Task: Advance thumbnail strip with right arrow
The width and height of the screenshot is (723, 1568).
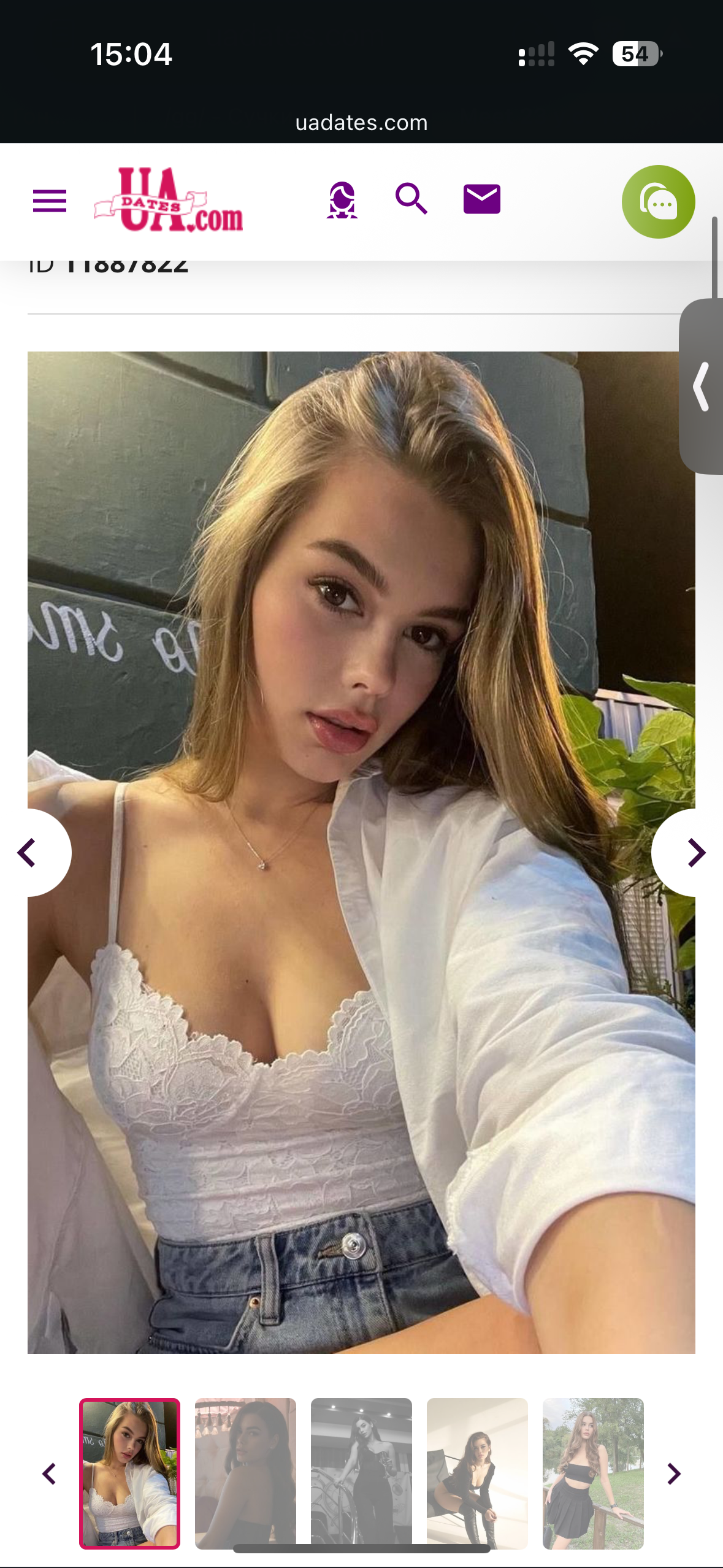Action: (x=673, y=1474)
